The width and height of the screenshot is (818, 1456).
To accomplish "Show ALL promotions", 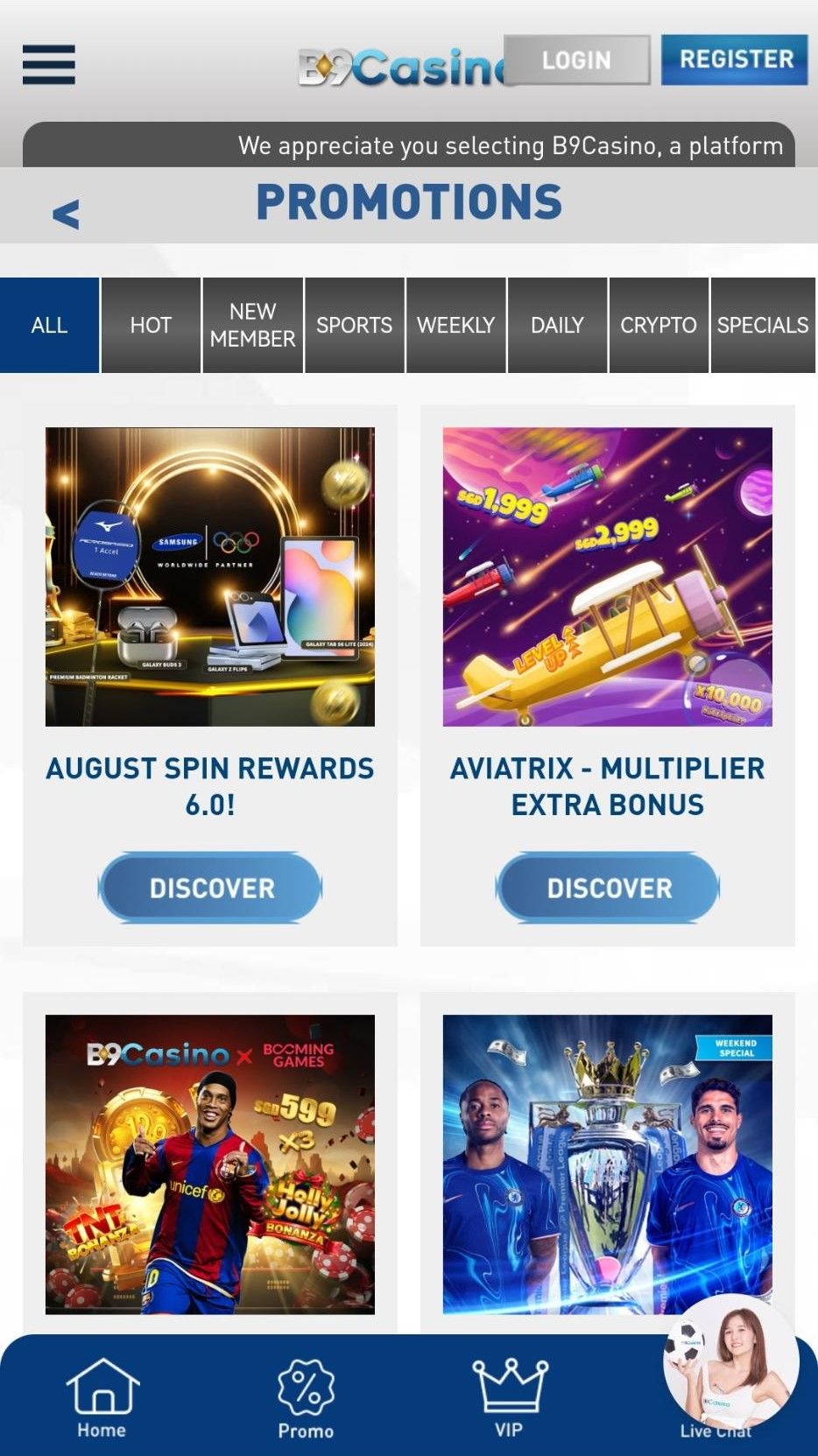I will [x=49, y=325].
